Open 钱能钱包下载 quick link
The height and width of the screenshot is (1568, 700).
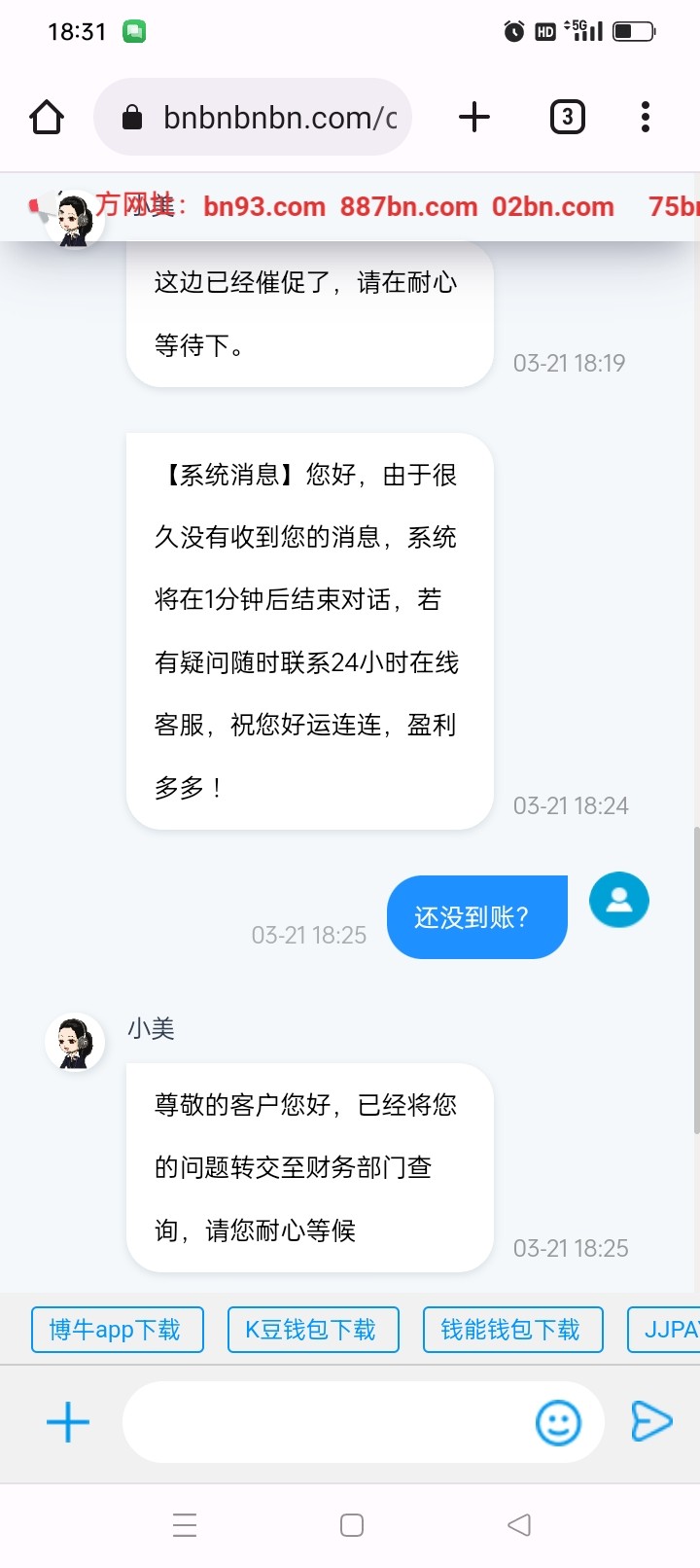(x=513, y=1330)
